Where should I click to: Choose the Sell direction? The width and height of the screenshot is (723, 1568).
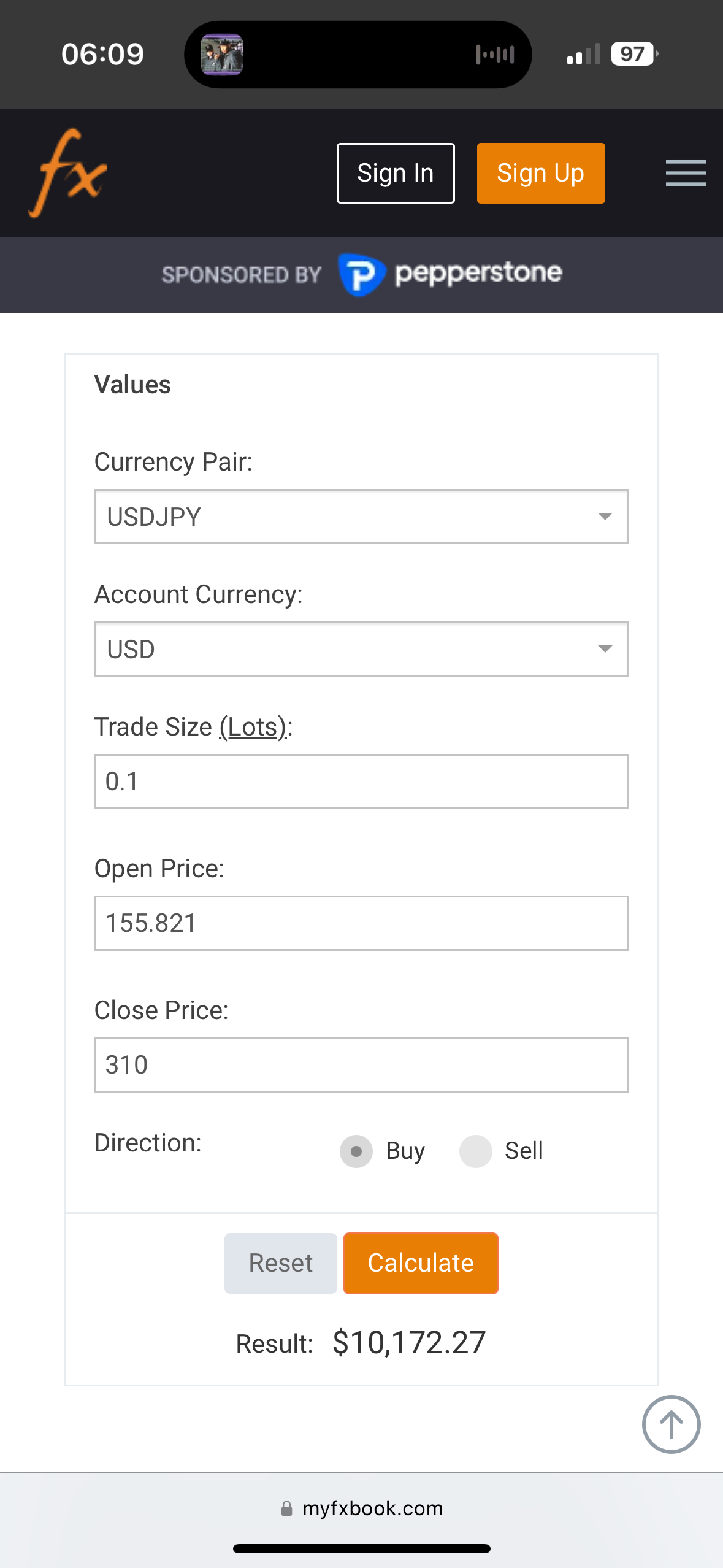[476, 1151]
